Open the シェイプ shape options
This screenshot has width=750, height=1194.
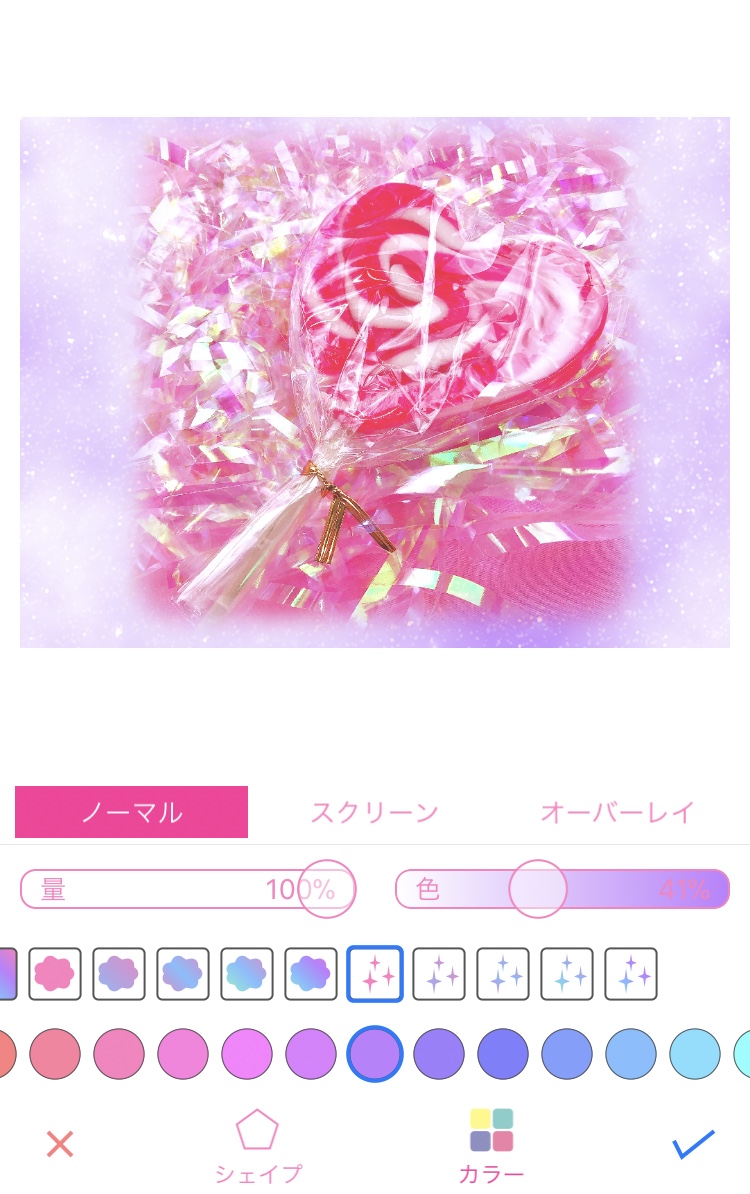coord(257,1144)
